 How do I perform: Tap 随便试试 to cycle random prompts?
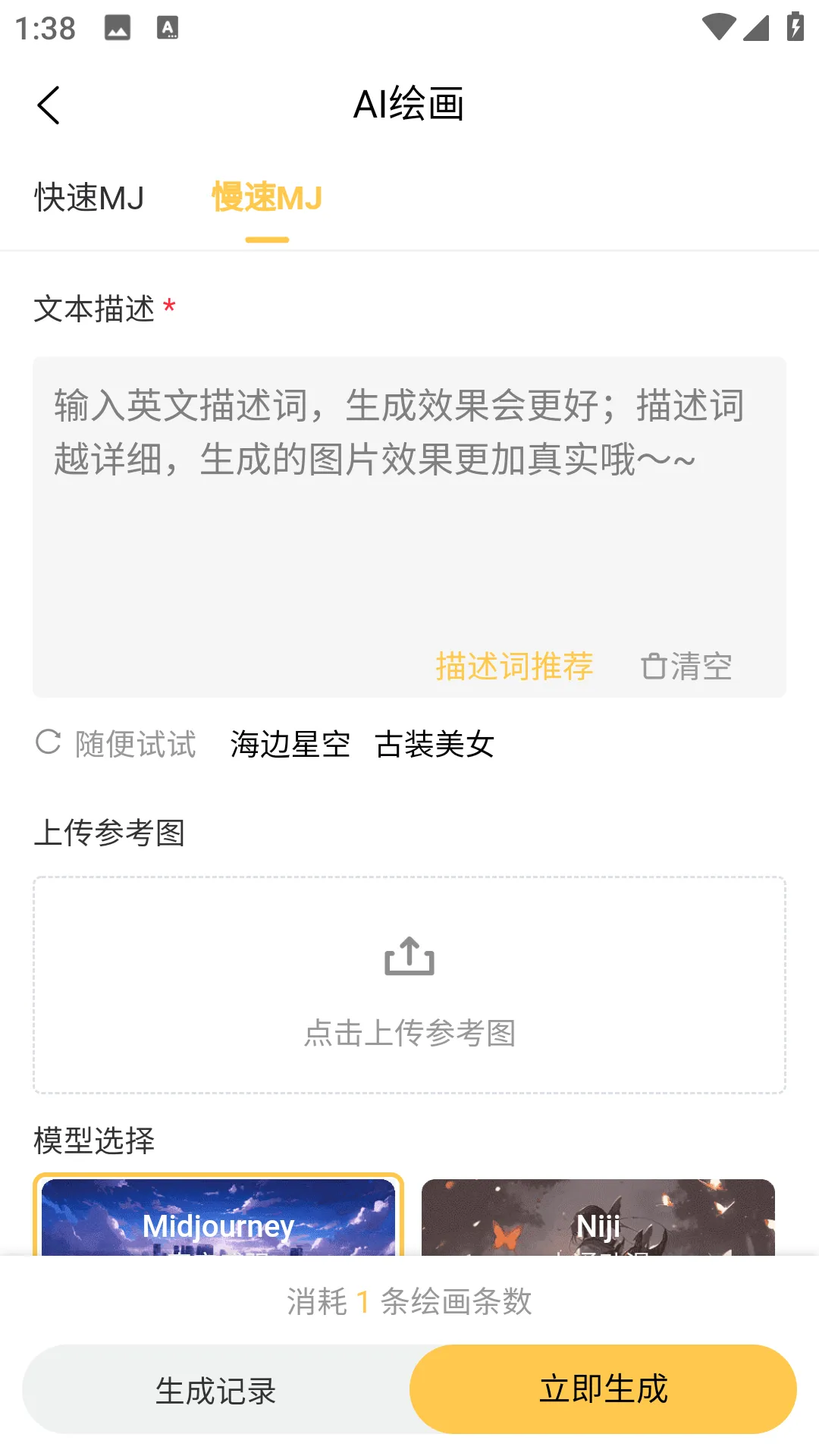pyautogui.click(x=135, y=744)
